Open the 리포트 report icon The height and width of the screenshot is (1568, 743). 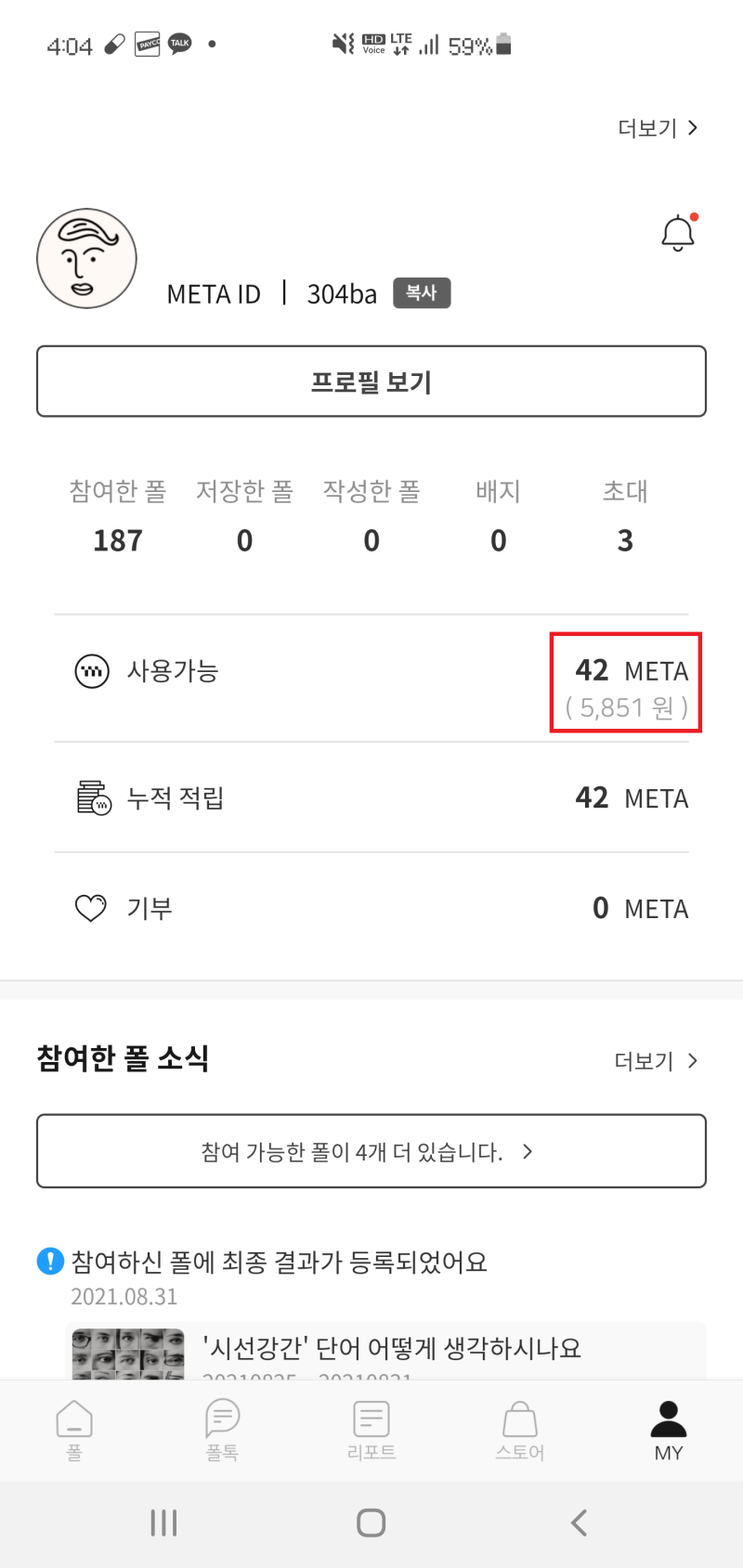coord(371,1428)
